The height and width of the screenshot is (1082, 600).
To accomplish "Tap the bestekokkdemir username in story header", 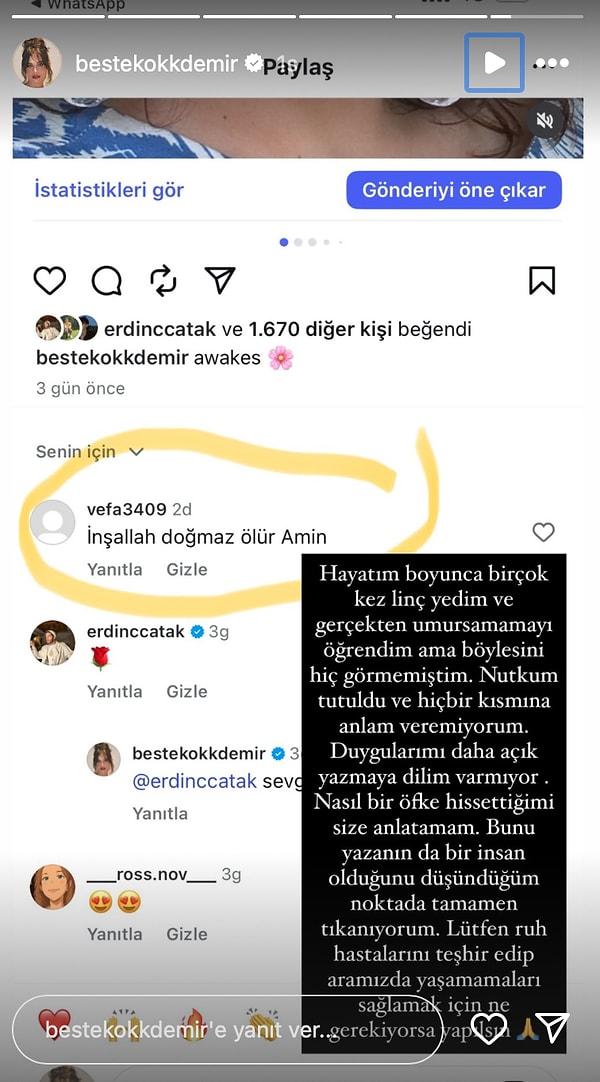I will pyautogui.click(x=157, y=64).
